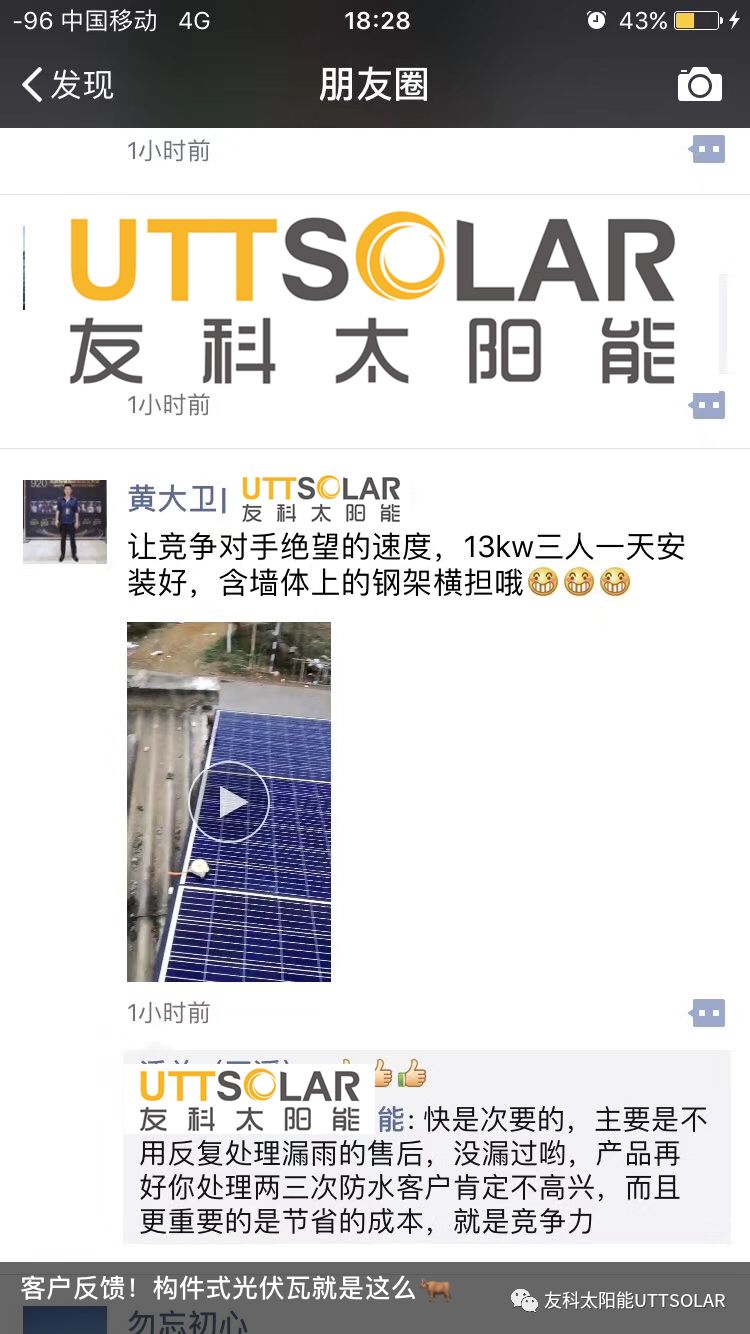This screenshot has height=1334, width=750.
Task: Open the camera to post a moment
Action: (699, 85)
